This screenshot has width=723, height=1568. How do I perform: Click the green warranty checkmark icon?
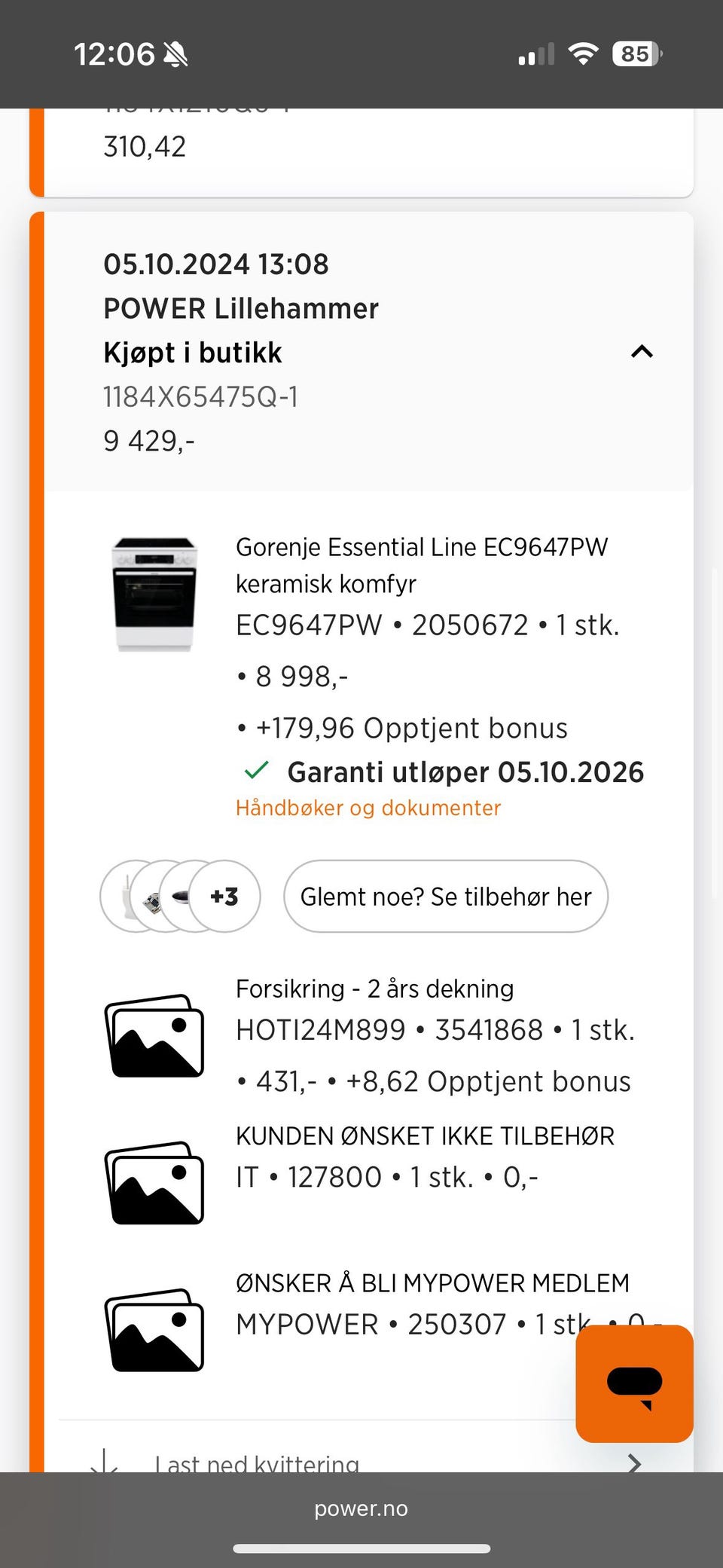pyautogui.click(x=256, y=771)
